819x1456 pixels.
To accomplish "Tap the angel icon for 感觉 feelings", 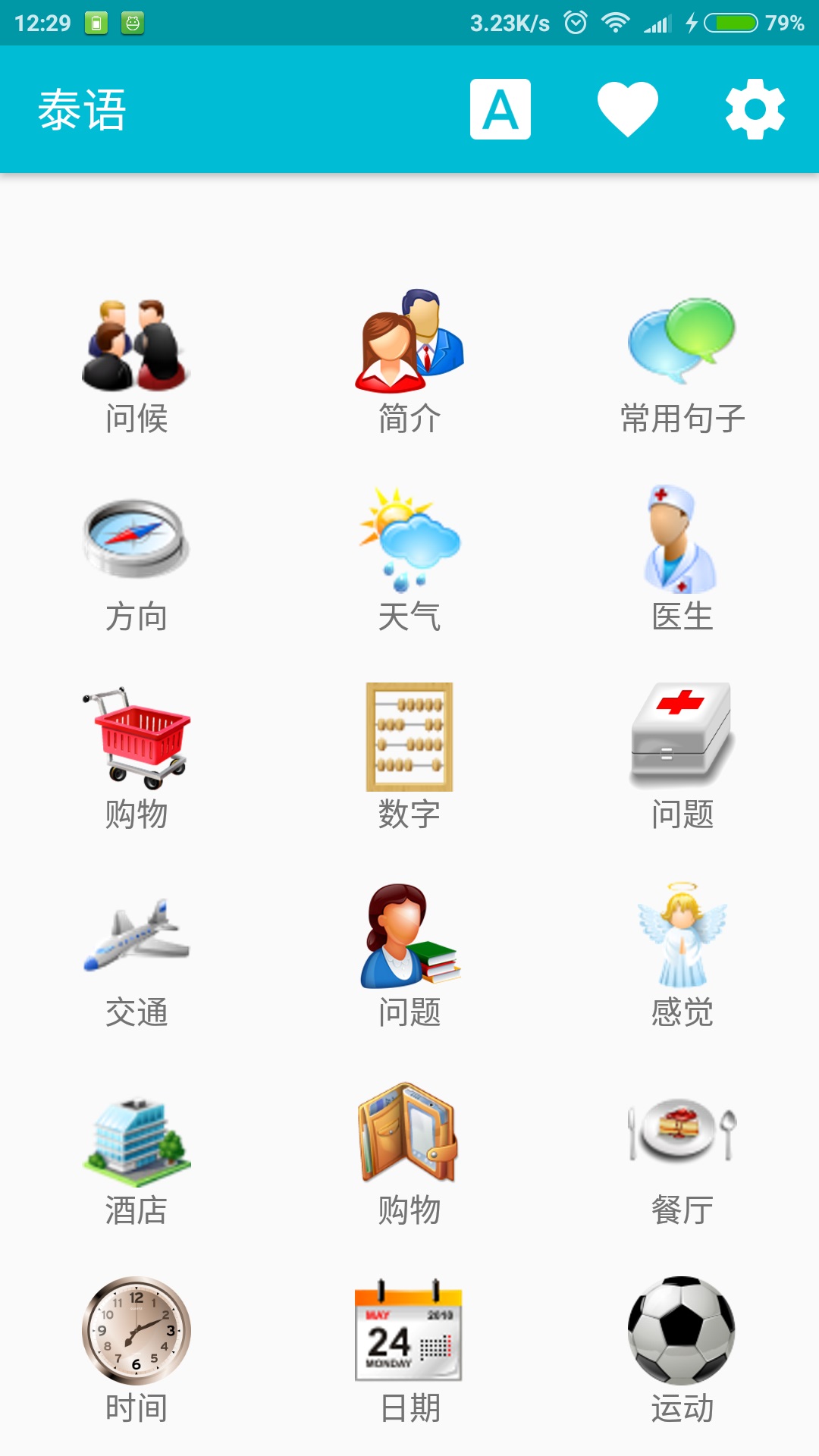I will pyautogui.click(x=680, y=939).
